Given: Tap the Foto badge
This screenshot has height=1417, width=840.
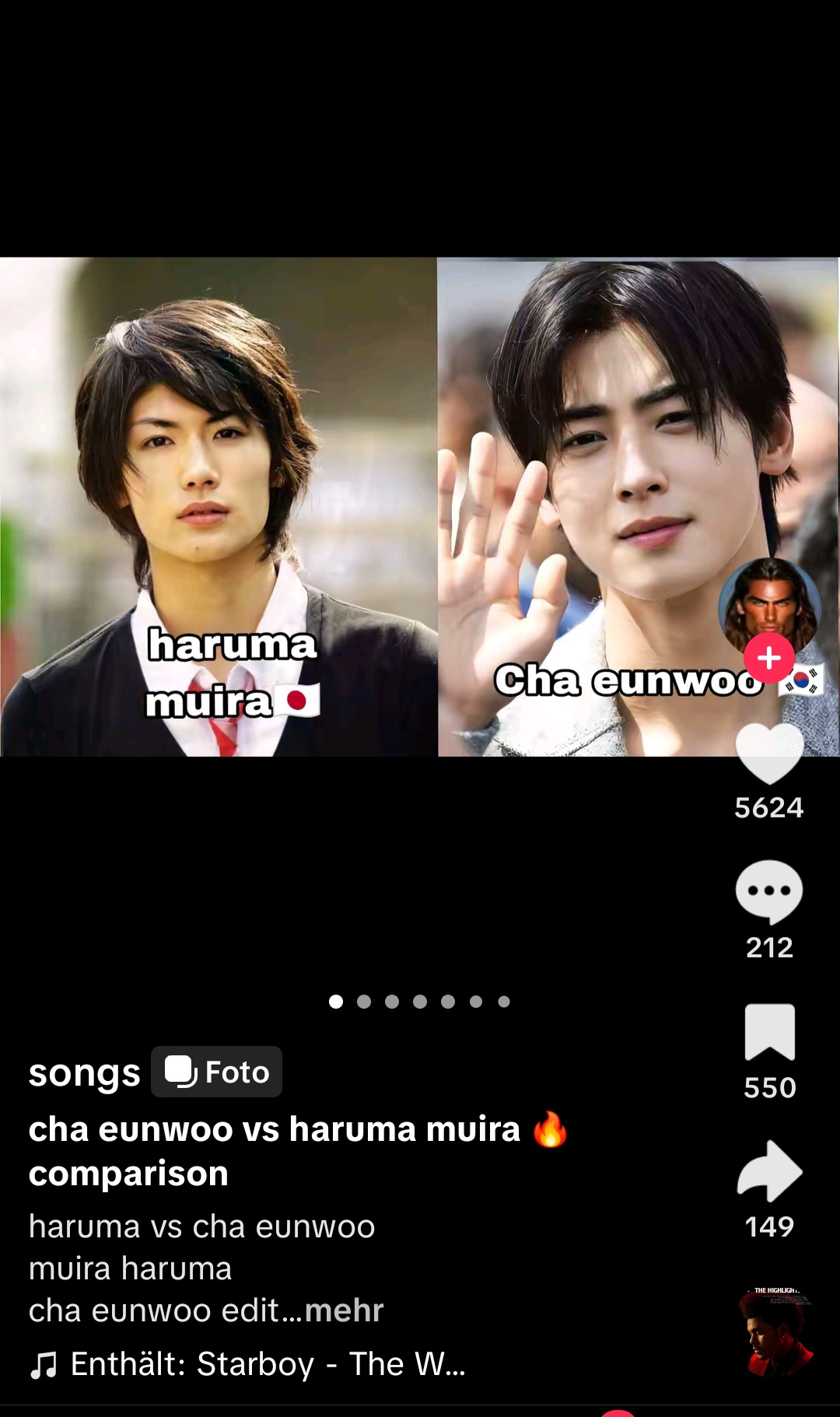Looking at the screenshot, I should (x=217, y=1072).
